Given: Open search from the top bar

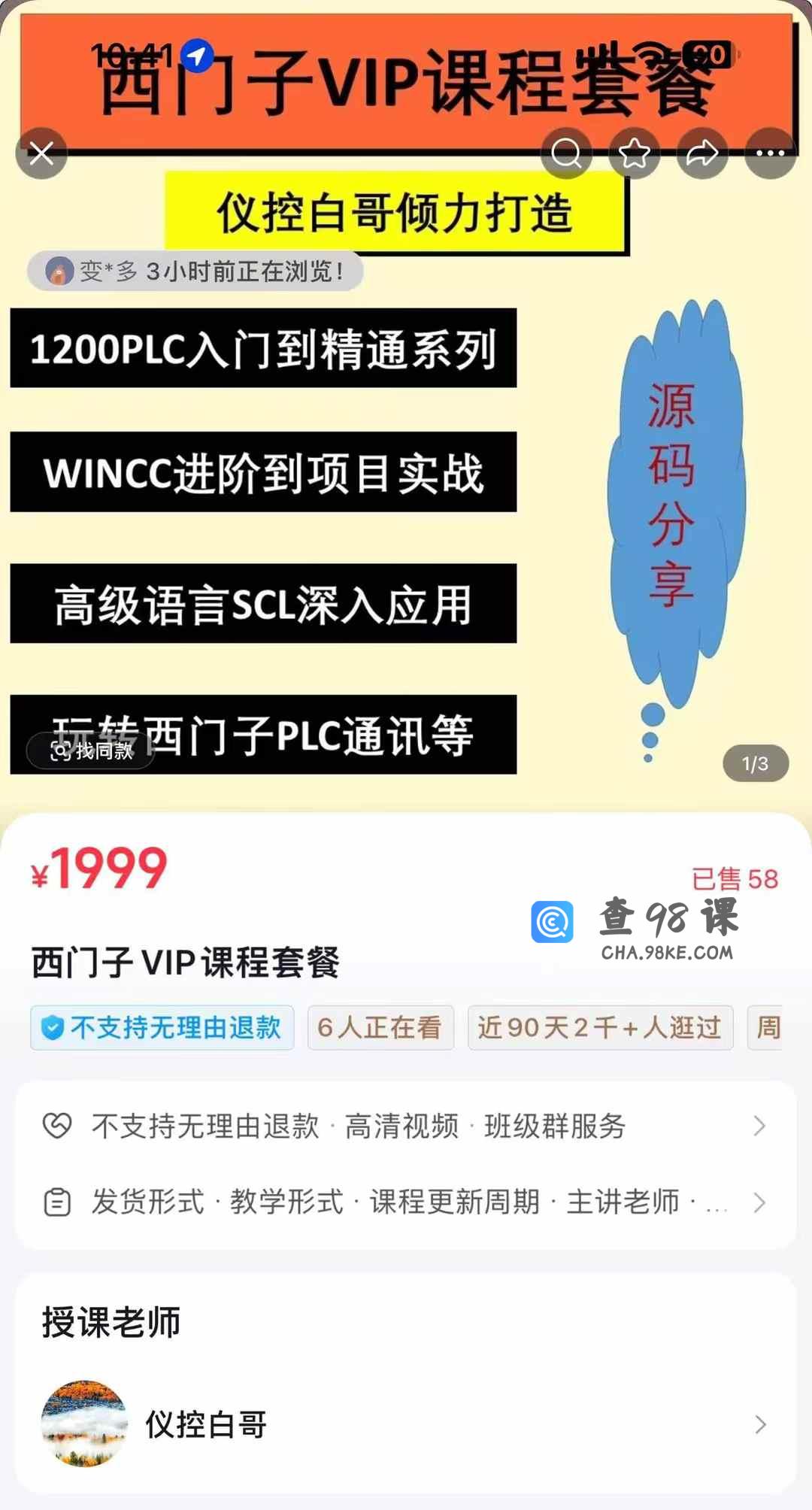Looking at the screenshot, I should [x=566, y=153].
